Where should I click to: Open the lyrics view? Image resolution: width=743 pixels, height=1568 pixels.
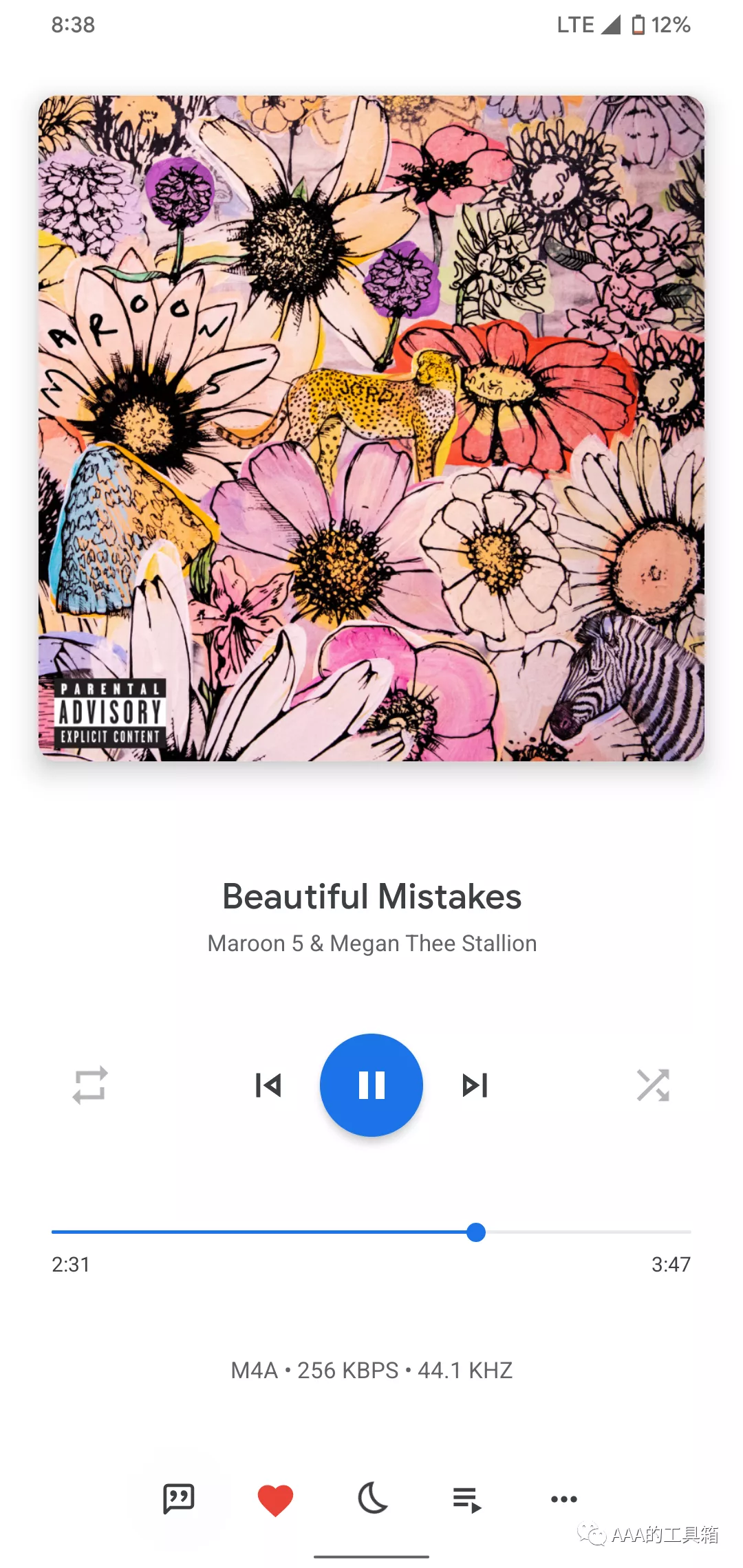(179, 1499)
